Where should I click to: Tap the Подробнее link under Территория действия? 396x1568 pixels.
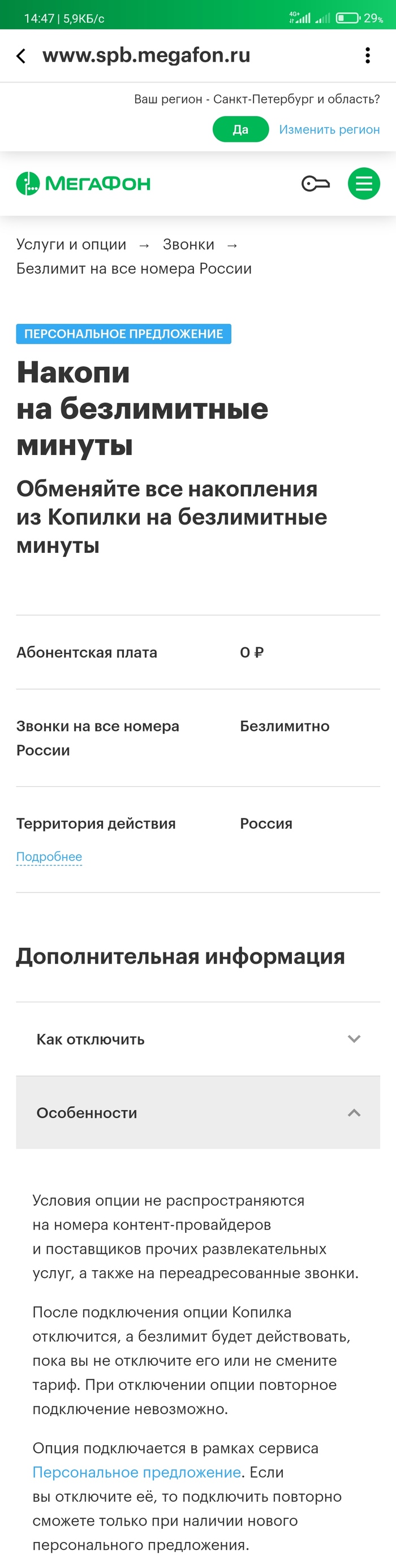tap(49, 856)
